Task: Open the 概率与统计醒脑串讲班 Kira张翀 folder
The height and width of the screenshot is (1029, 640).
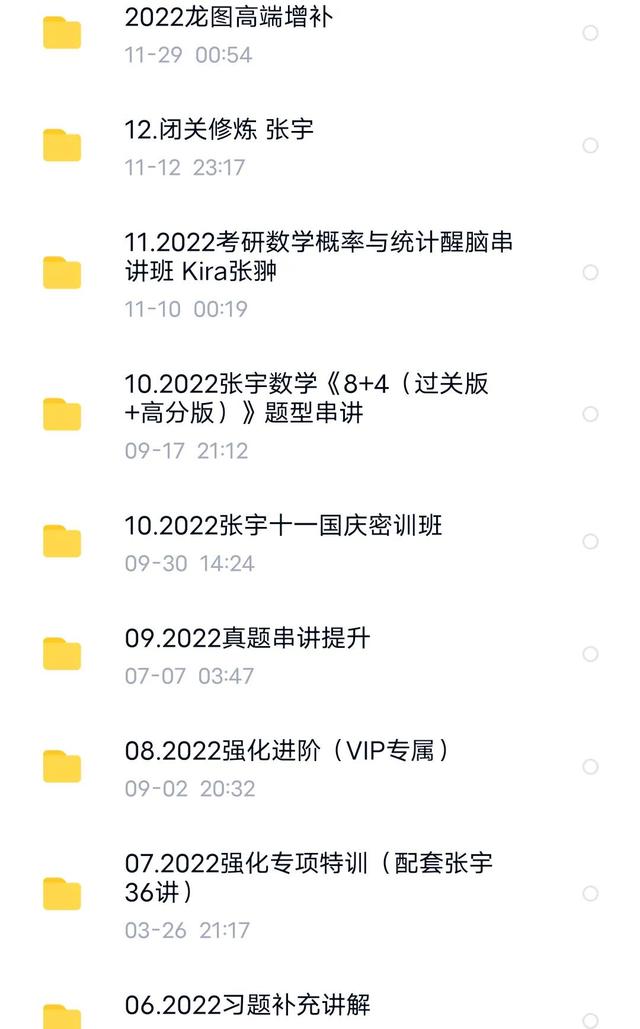Action: (x=318, y=257)
